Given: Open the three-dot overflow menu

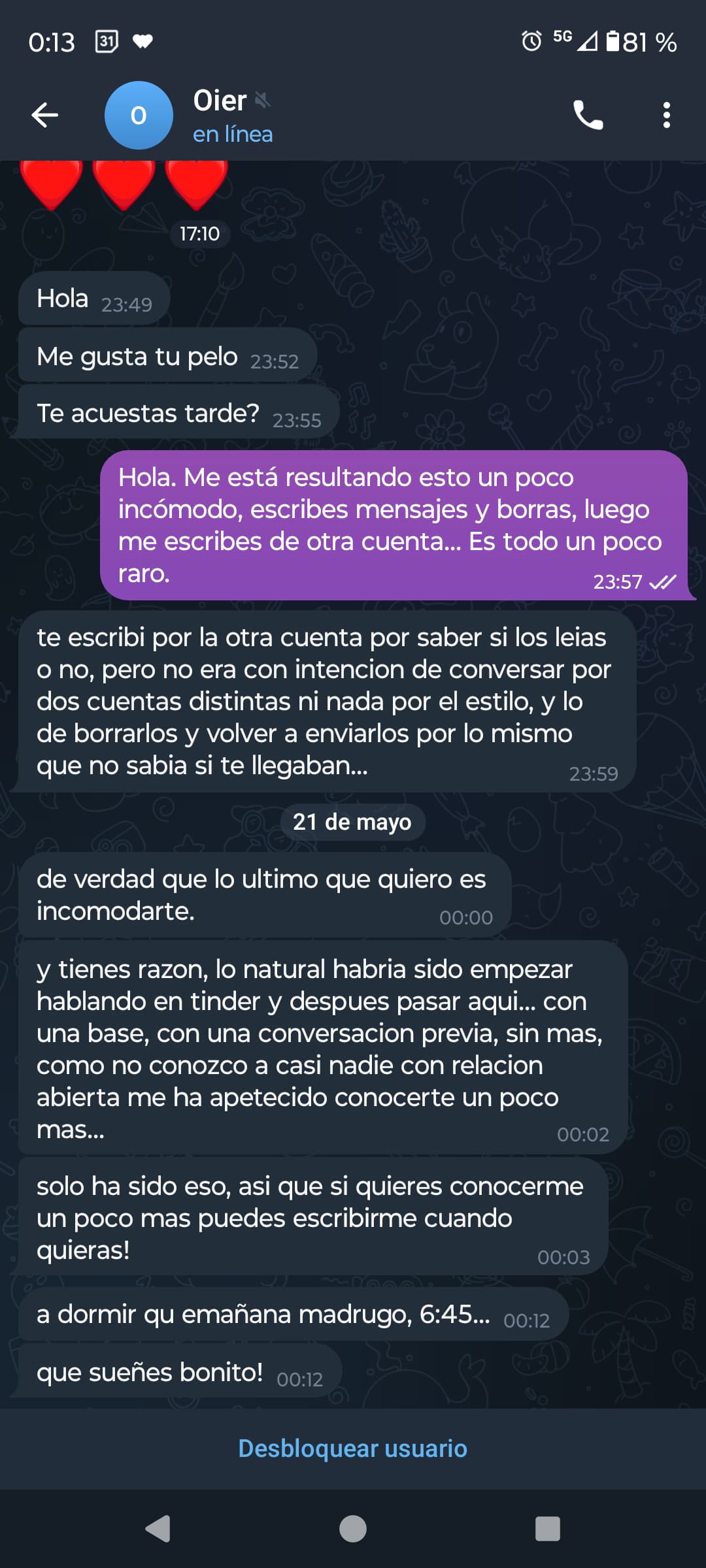Looking at the screenshot, I should click(x=666, y=115).
